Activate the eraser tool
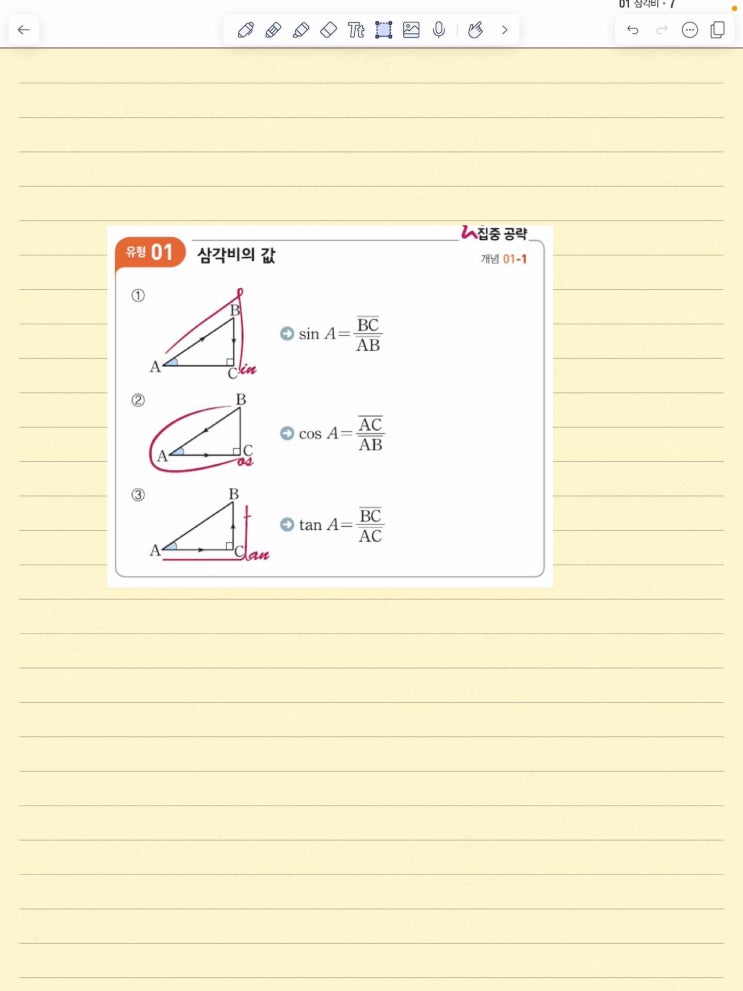Viewport: 743px width, 991px height. click(x=328, y=30)
